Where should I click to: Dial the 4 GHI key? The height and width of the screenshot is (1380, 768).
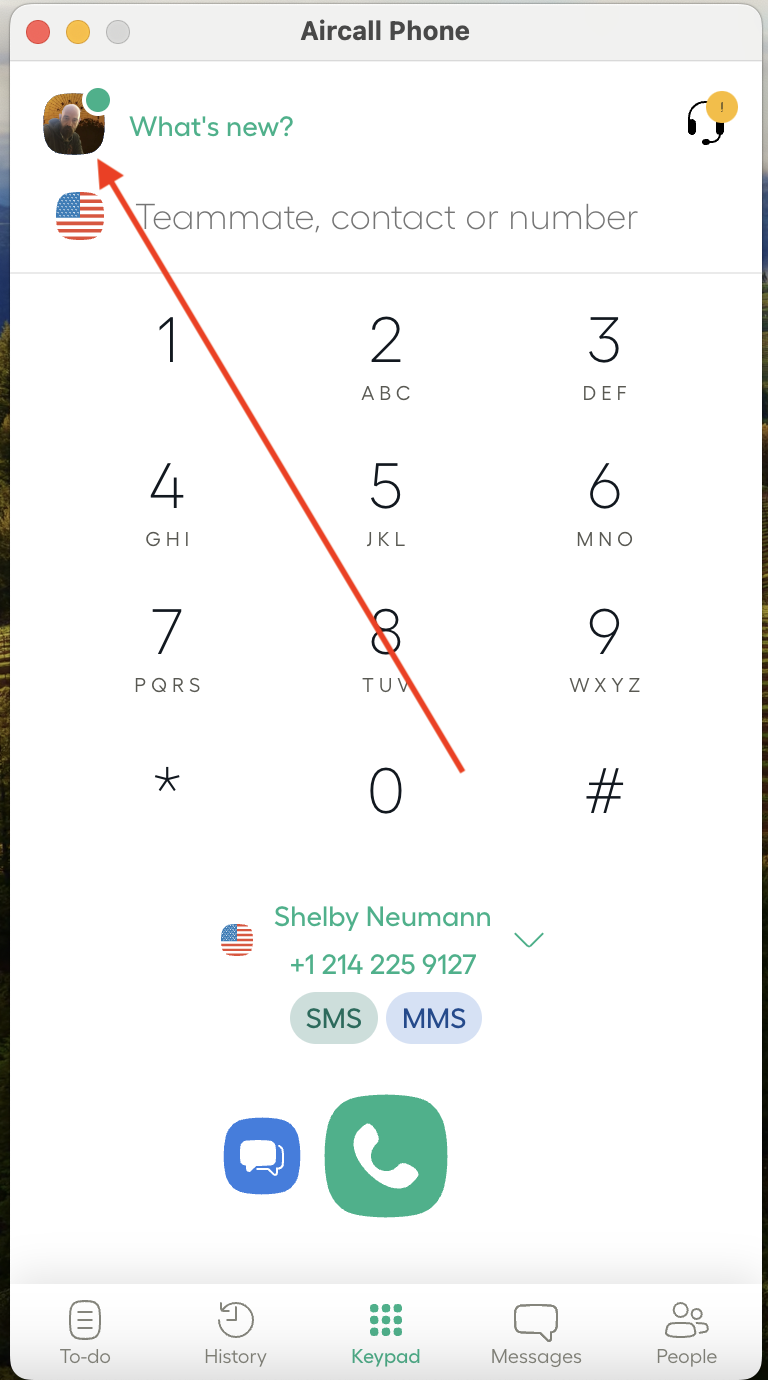[x=167, y=501]
